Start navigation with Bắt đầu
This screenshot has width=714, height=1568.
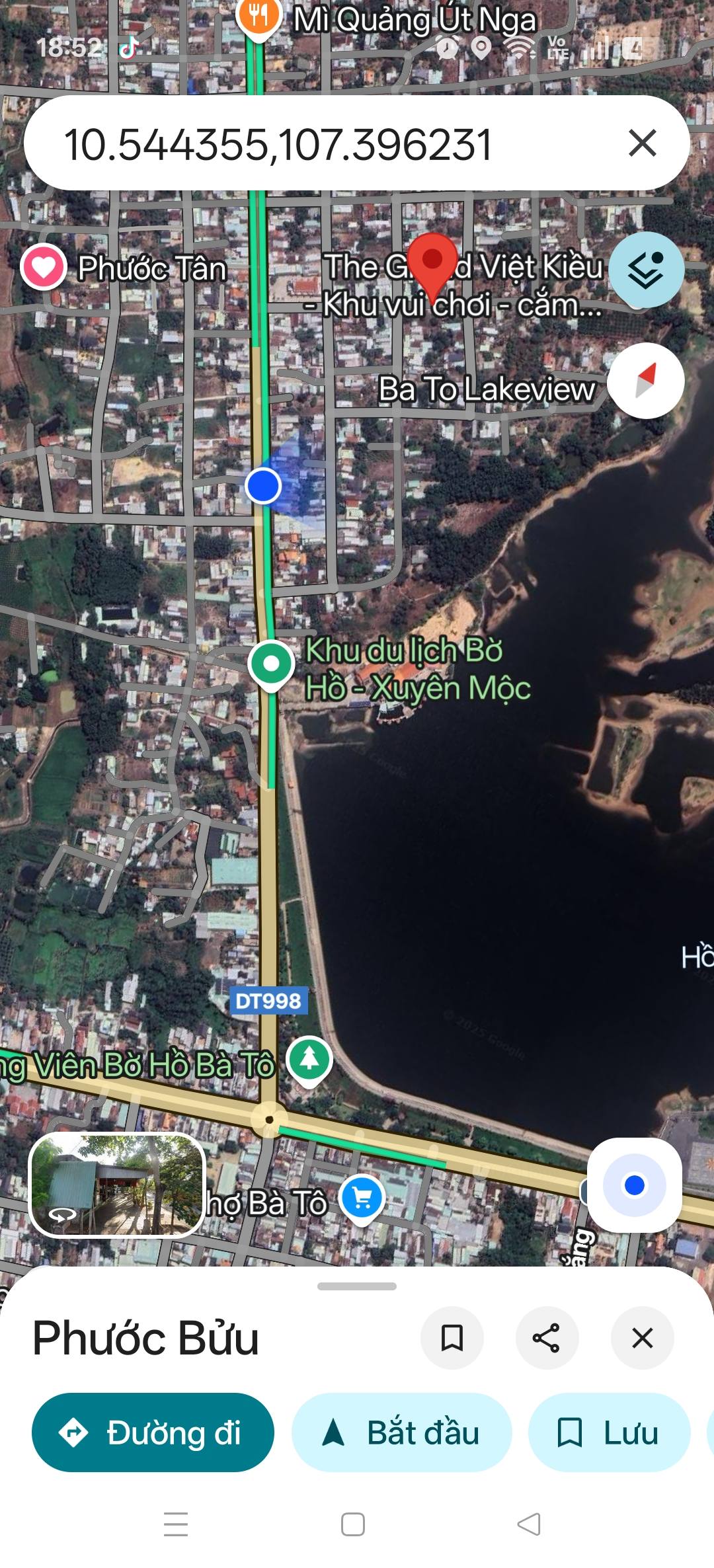click(x=401, y=1432)
